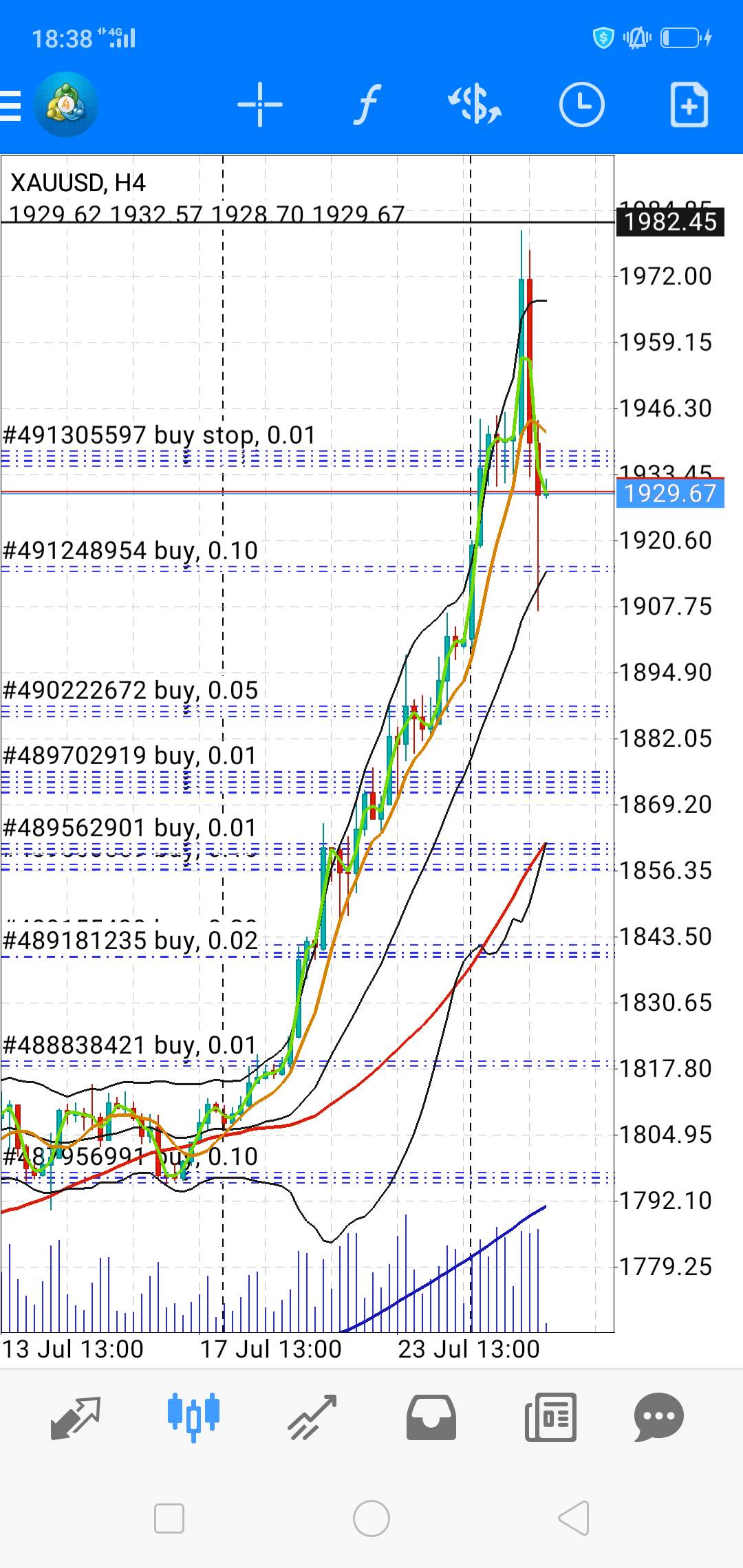Open the Messages chat tab
The image size is (743, 1568).
[658, 1417]
